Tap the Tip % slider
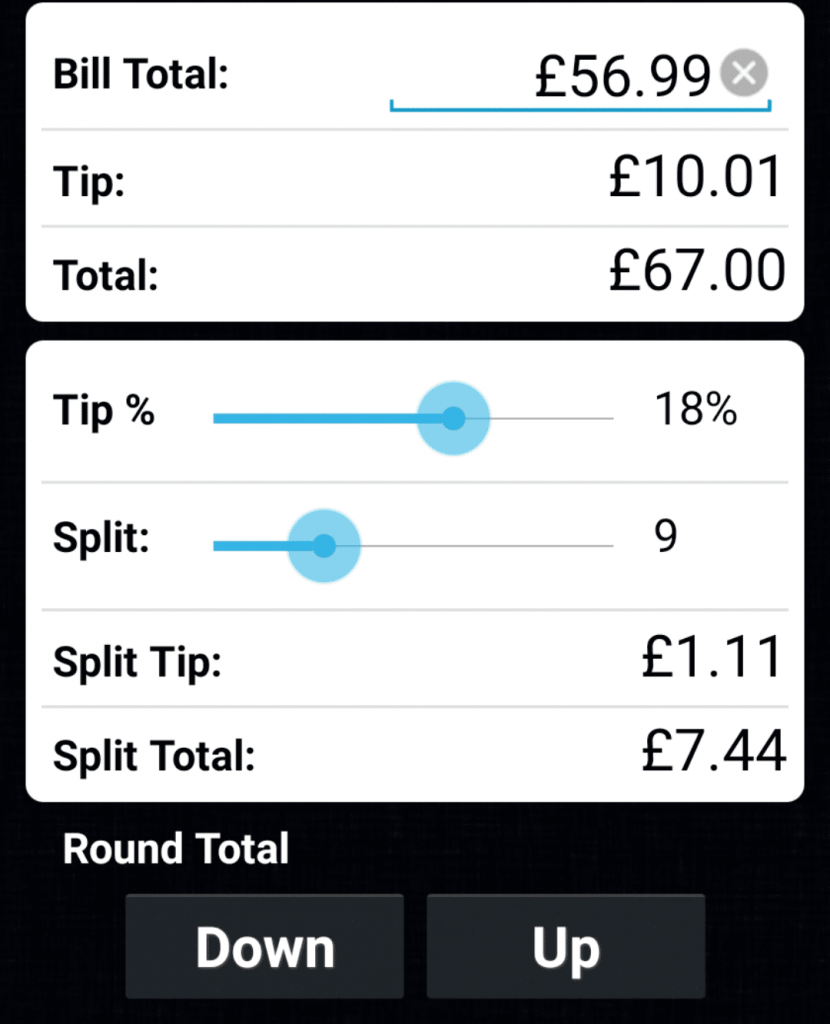The image size is (830, 1024). coord(453,418)
